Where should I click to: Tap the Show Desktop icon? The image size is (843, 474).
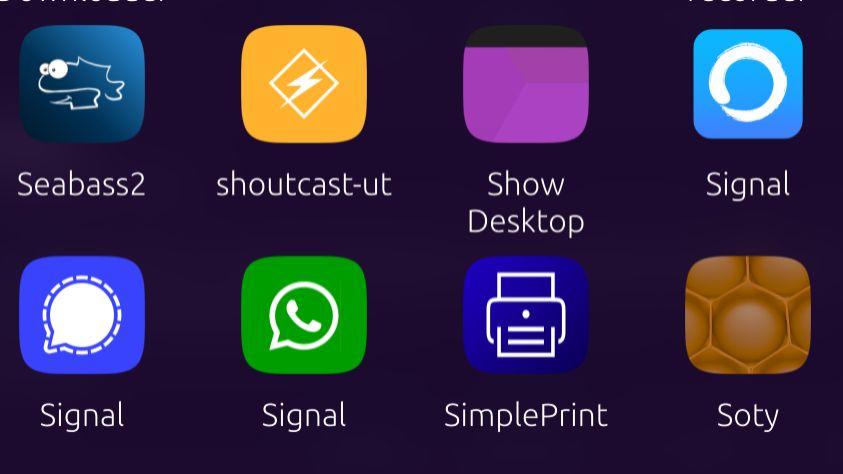[526, 84]
